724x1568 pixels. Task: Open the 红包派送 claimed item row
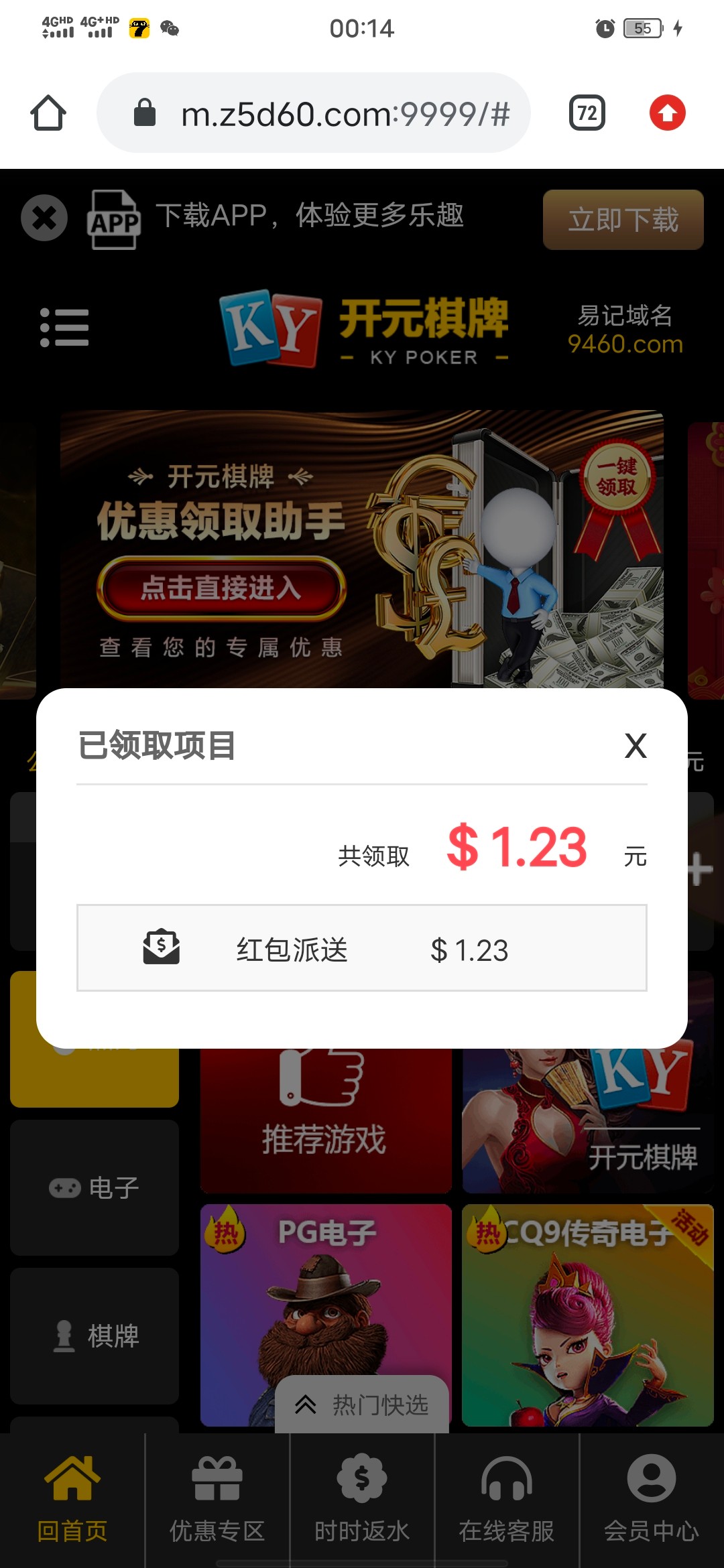click(362, 948)
